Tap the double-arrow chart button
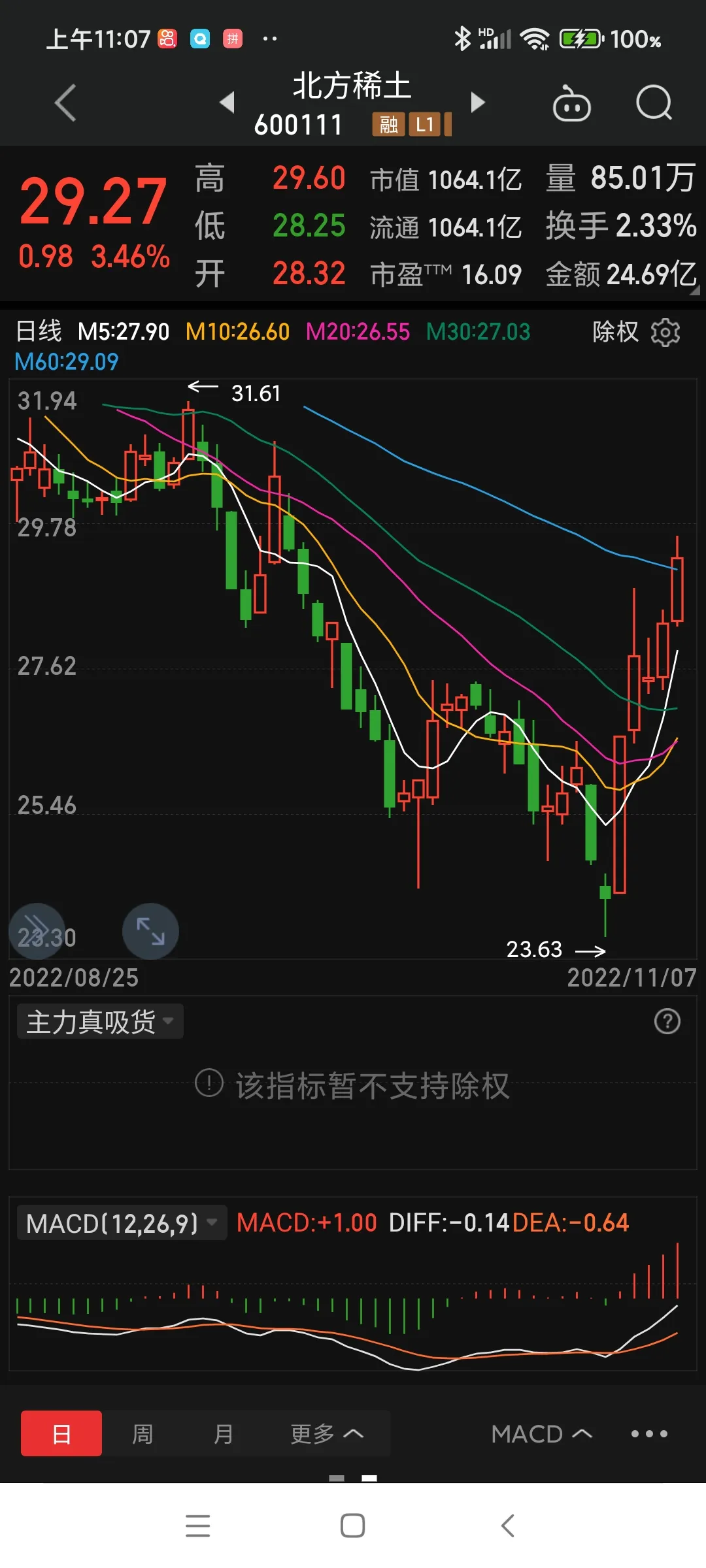706x1568 pixels. pos(37,931)
